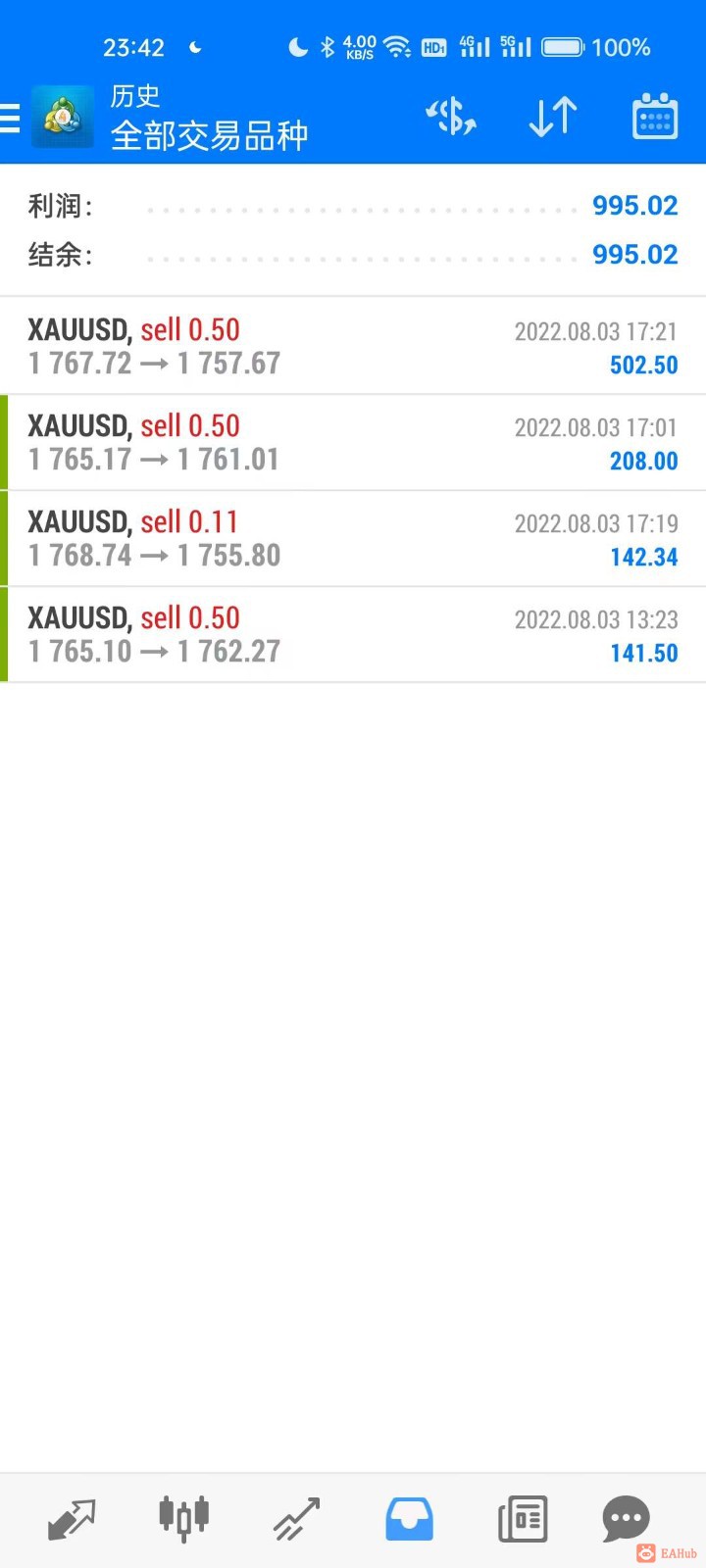This screenshot has width=706, height=1568.
Task: Open the XAUUSD trade with profit 141.50
Action: (353, 634)
